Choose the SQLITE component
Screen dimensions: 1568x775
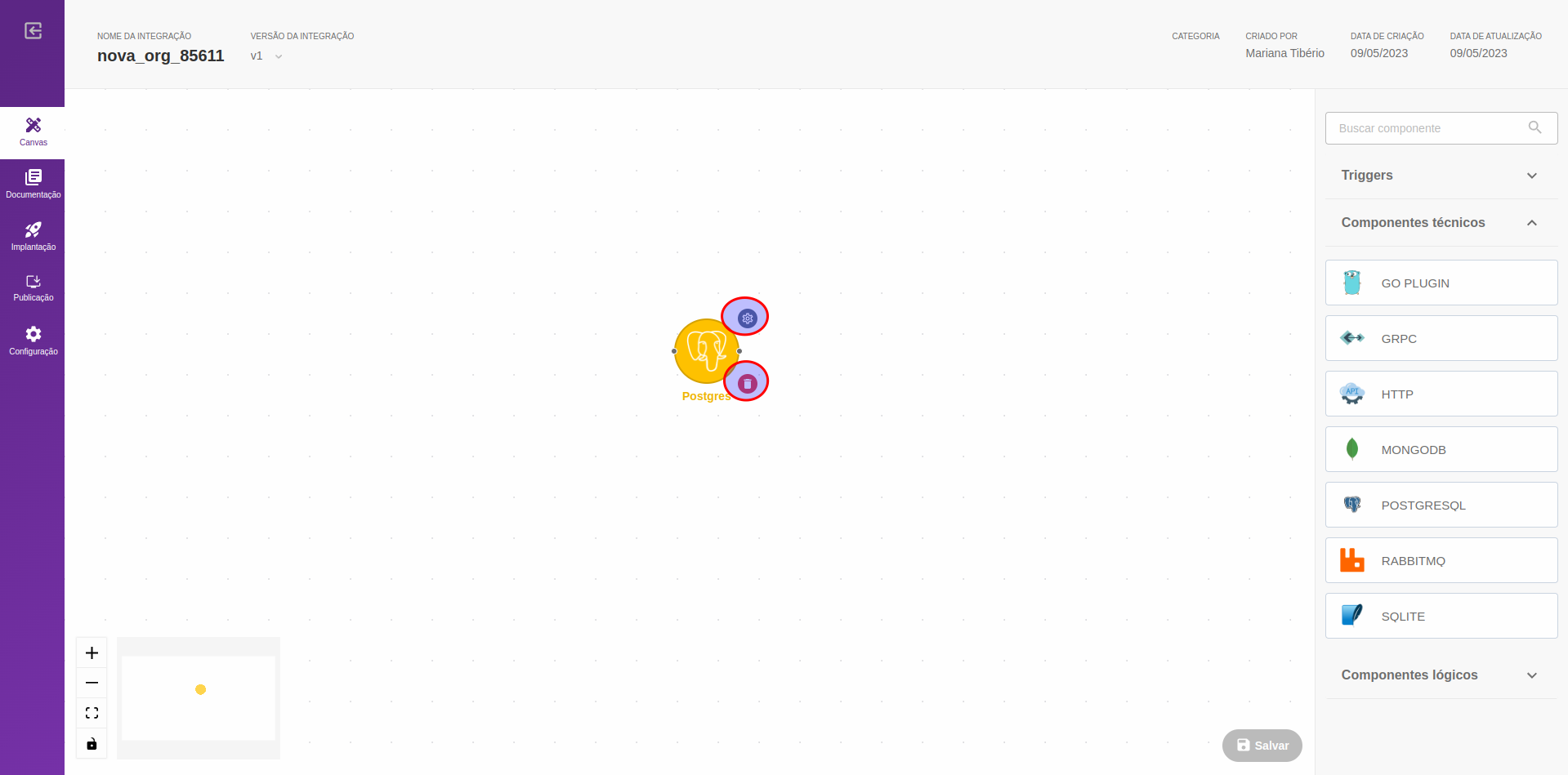pos(1441,617)
